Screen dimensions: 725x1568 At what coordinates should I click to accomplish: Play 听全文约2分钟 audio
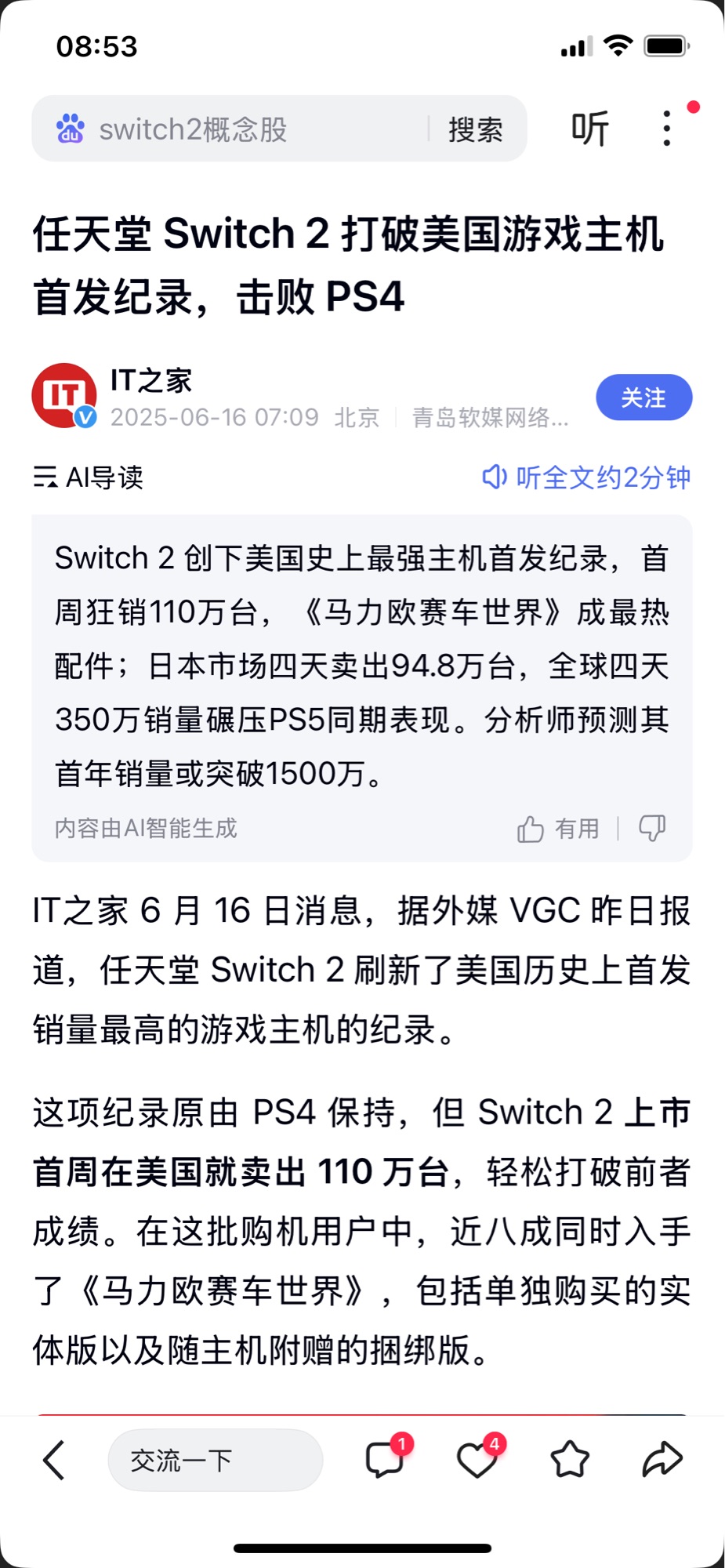pyautogui.click(x=586, y=477)
